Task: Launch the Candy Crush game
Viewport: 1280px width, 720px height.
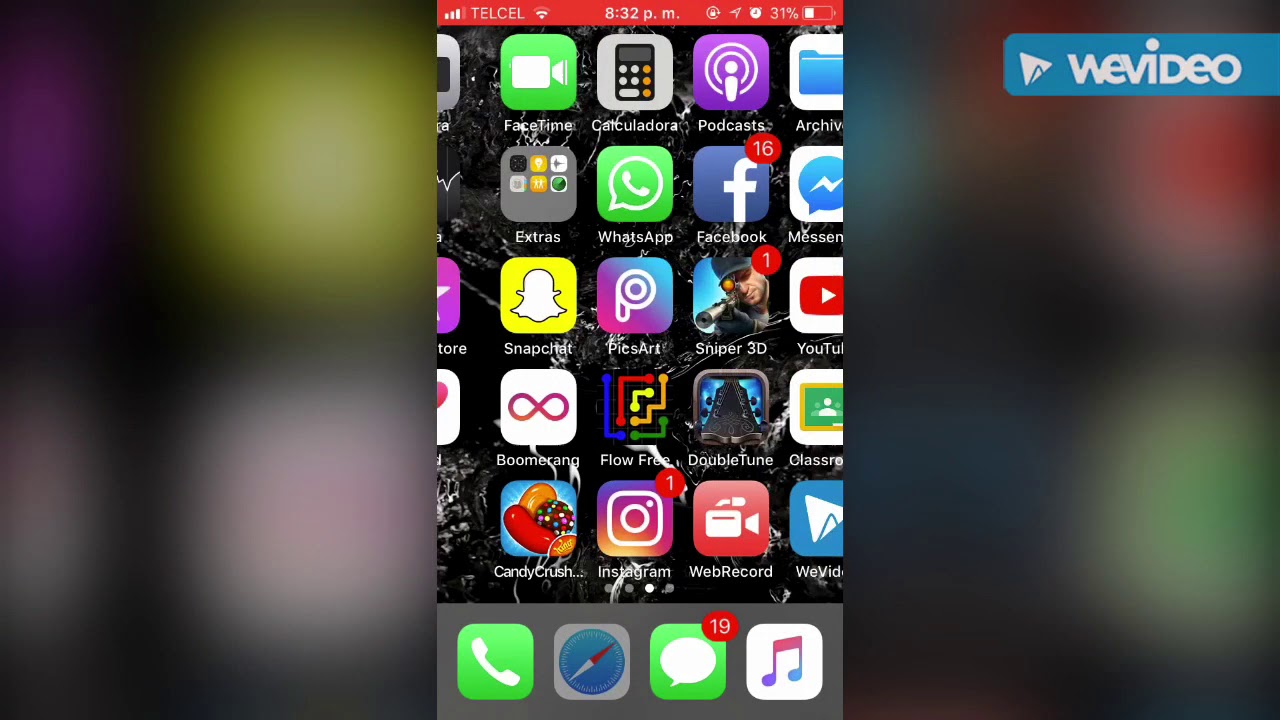Action: click(538, 520)
